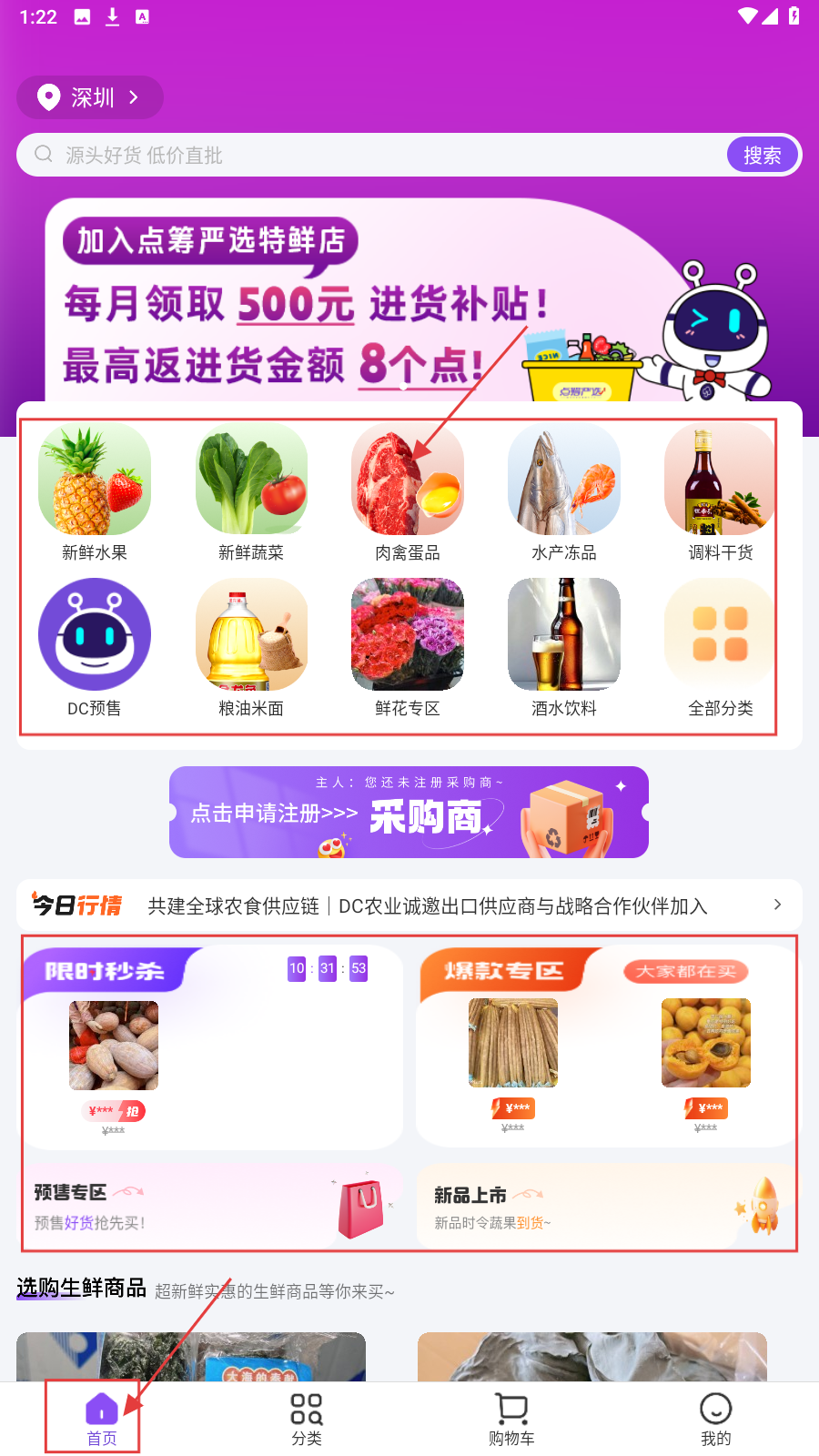Open the 预售专区 card
The image size is (819, 1456).
213,1206
